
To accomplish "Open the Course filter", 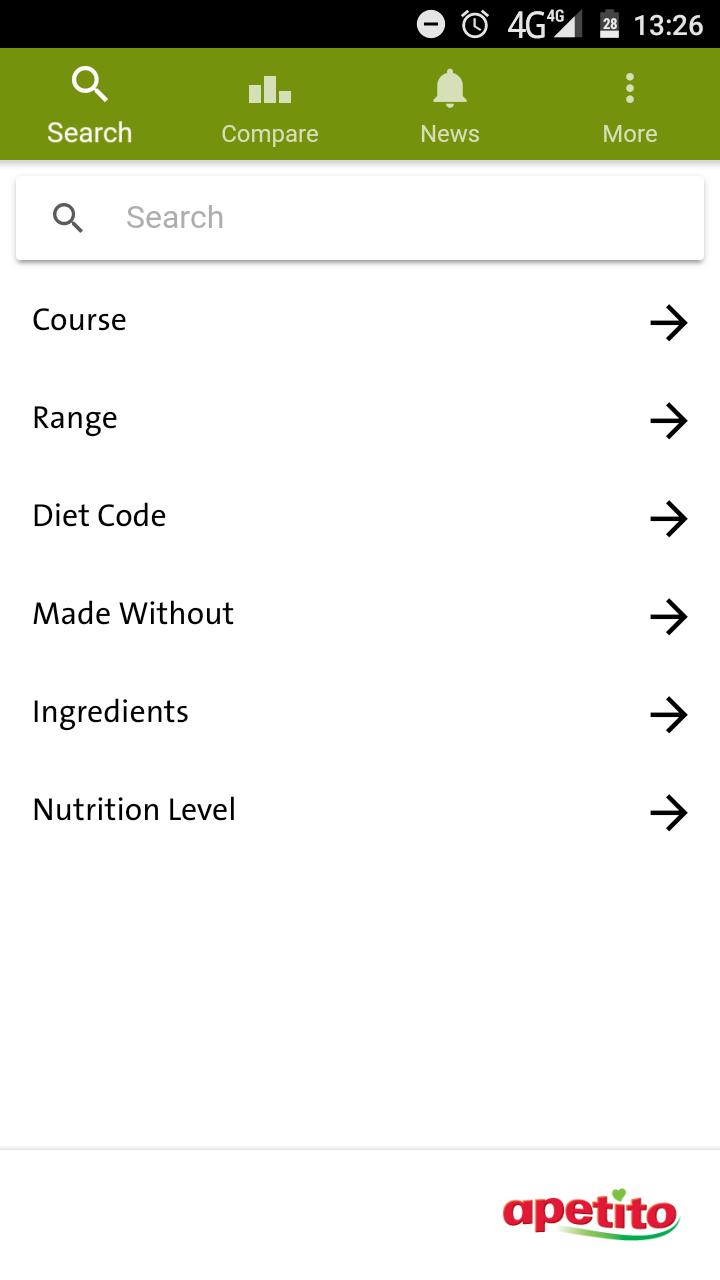I will coord(360,321).
